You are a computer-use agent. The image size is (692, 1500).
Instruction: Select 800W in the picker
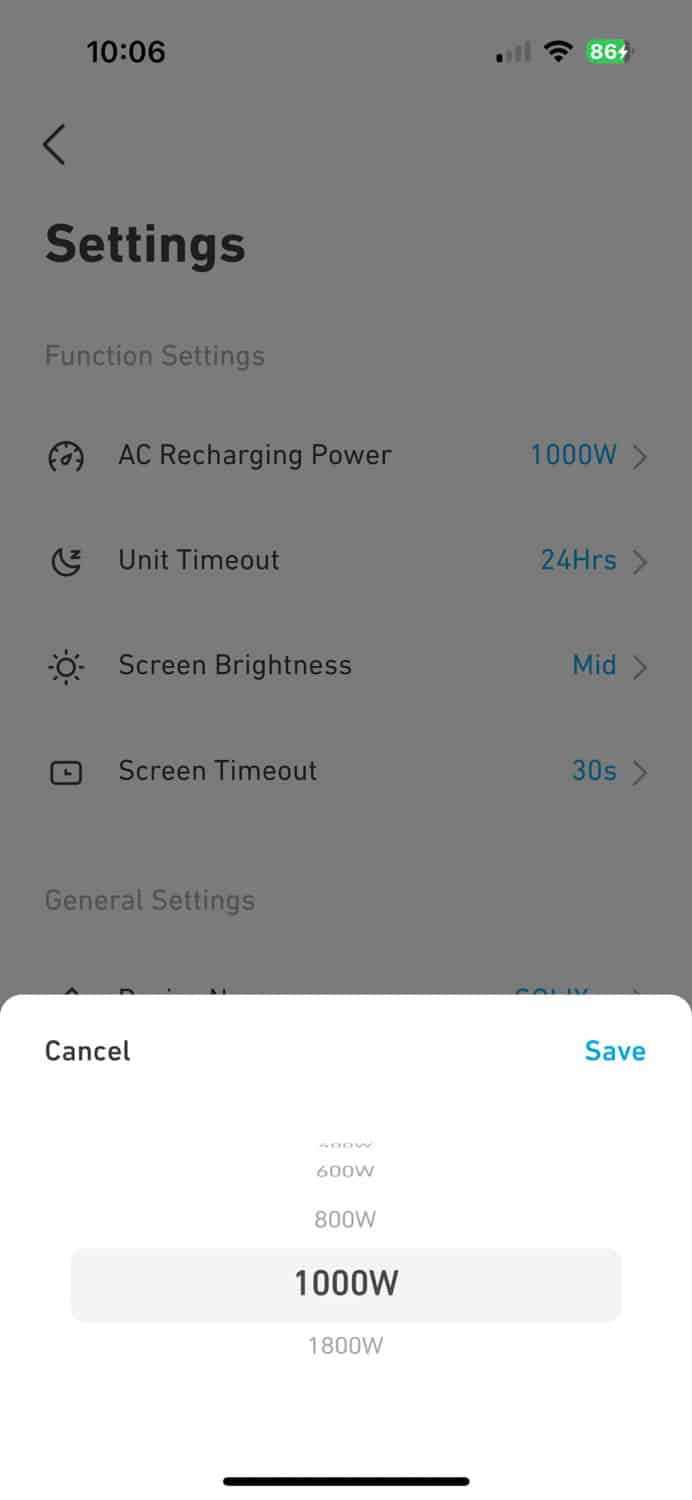(346, 1220)
